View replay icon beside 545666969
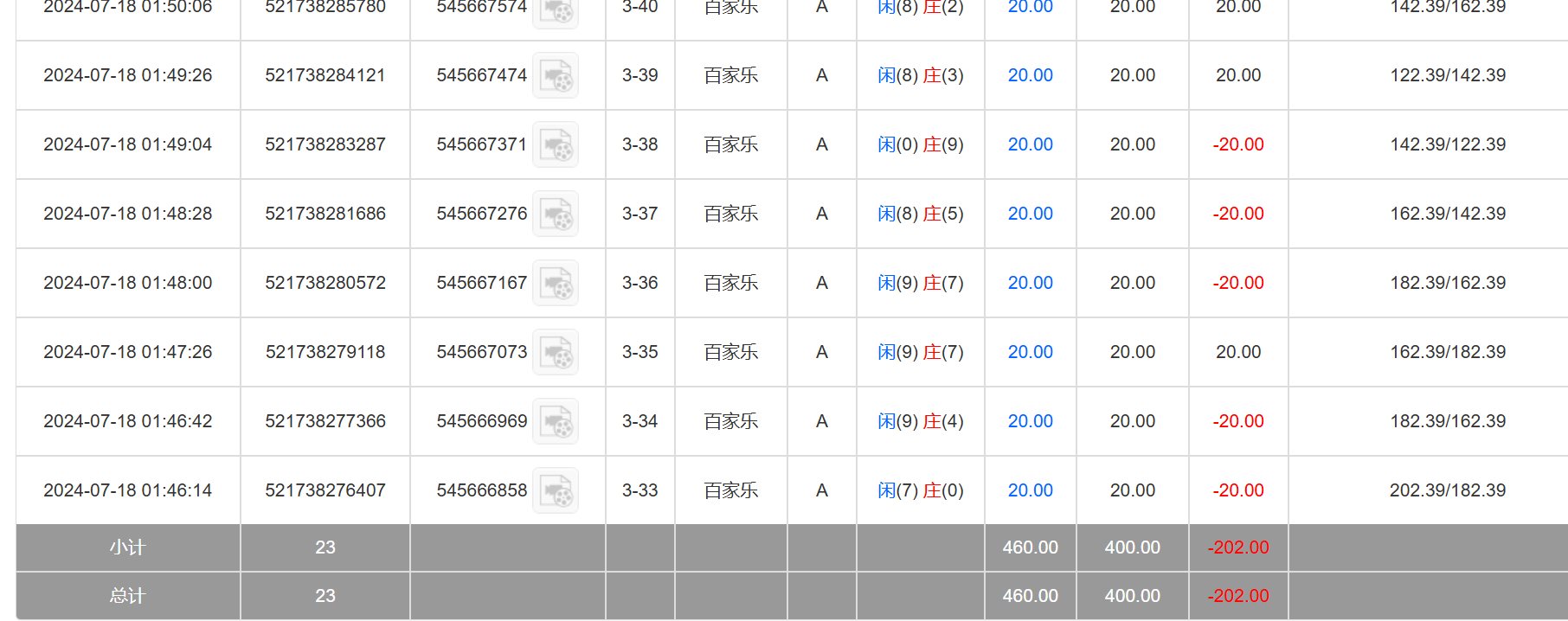The height and width of the screenshot is (621, 1568). click(555, 422)
